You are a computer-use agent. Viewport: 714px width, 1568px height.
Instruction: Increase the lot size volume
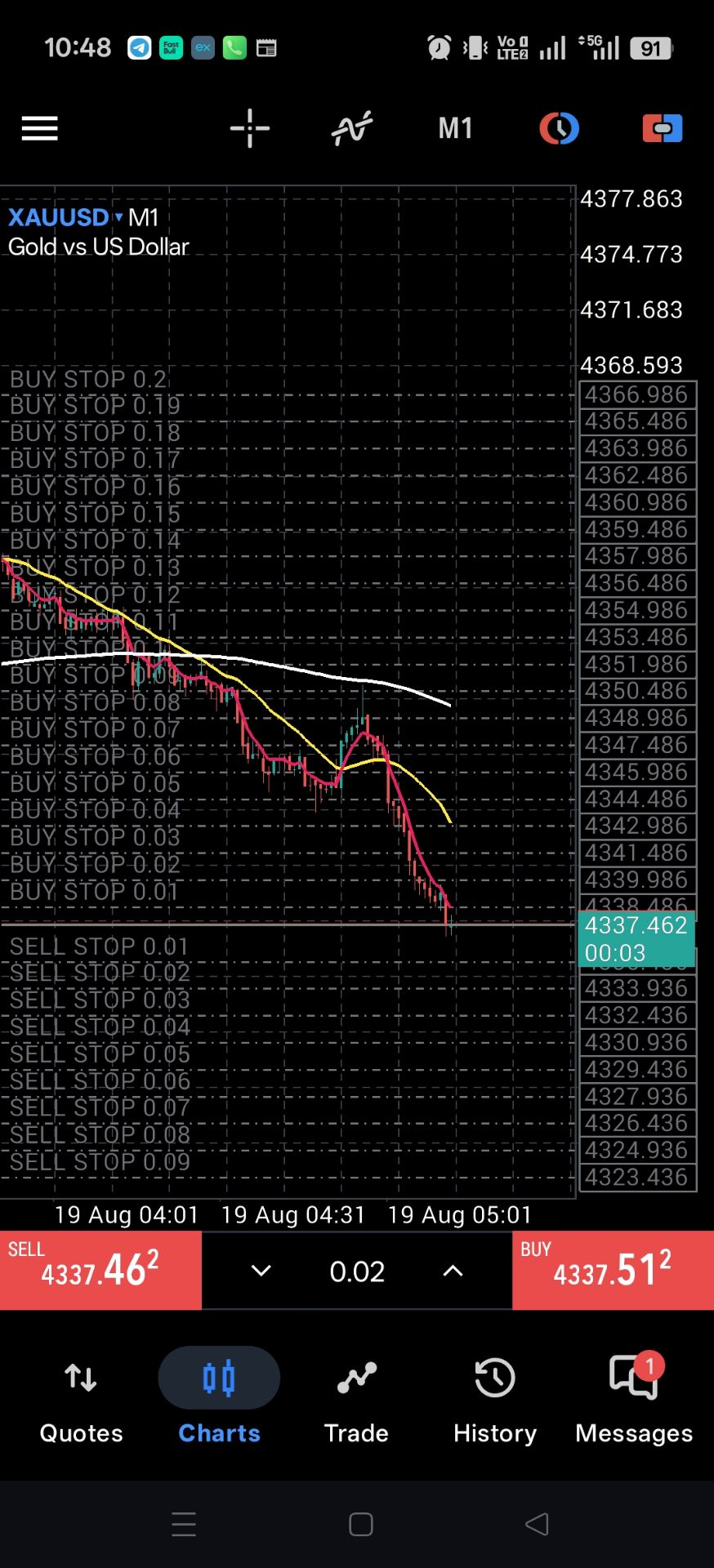pyautogui.click(x=453, y=1271)
